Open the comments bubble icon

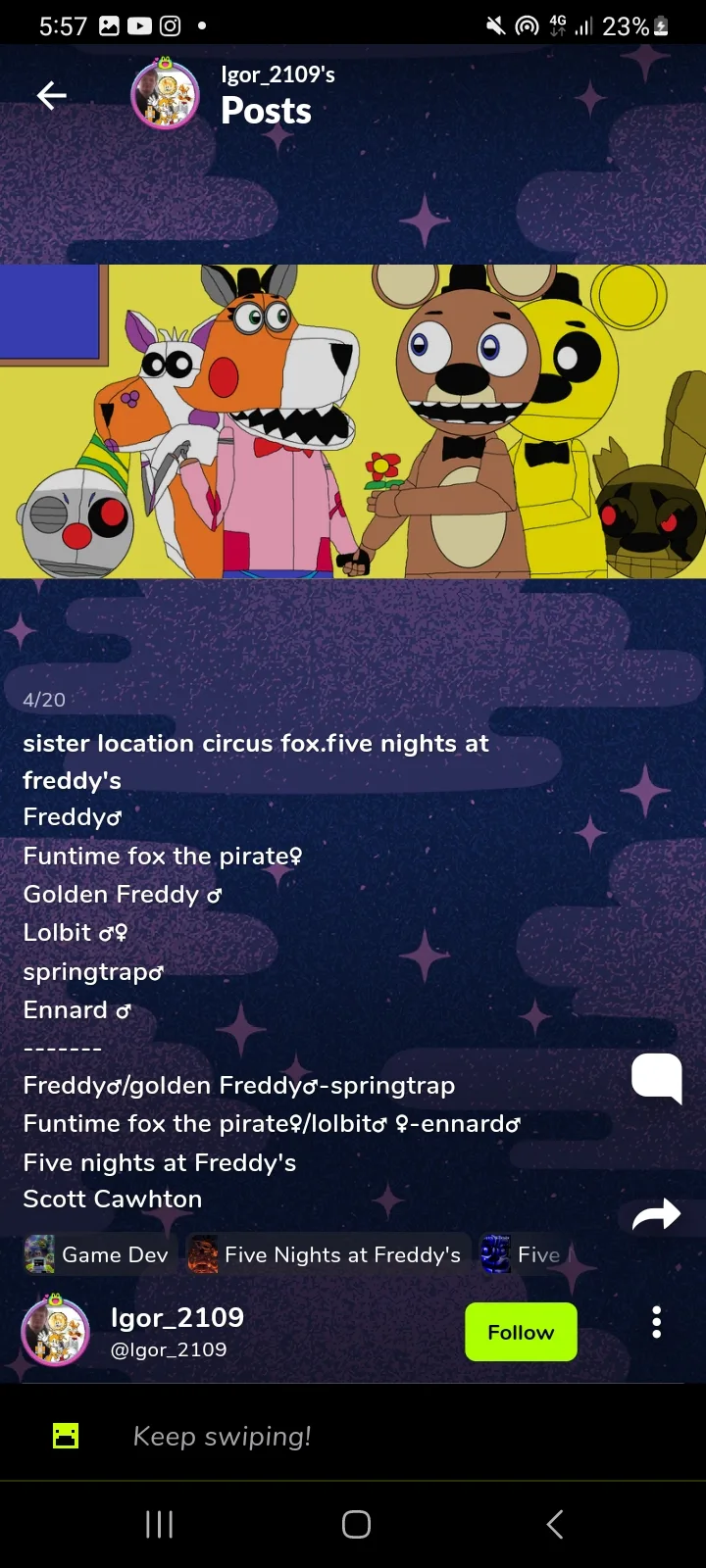(x=657, y=1078)
